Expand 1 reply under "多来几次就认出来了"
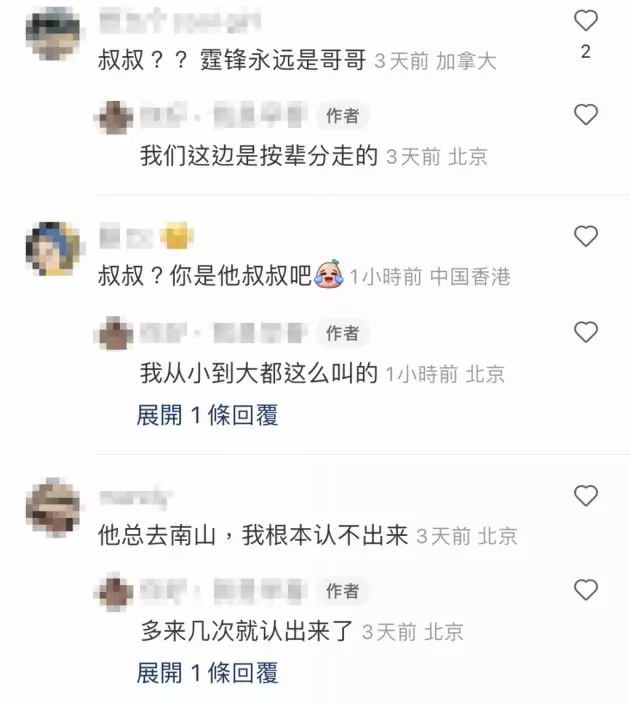The image size is (630, 704). pyautogui.click(x=207, y=672)
